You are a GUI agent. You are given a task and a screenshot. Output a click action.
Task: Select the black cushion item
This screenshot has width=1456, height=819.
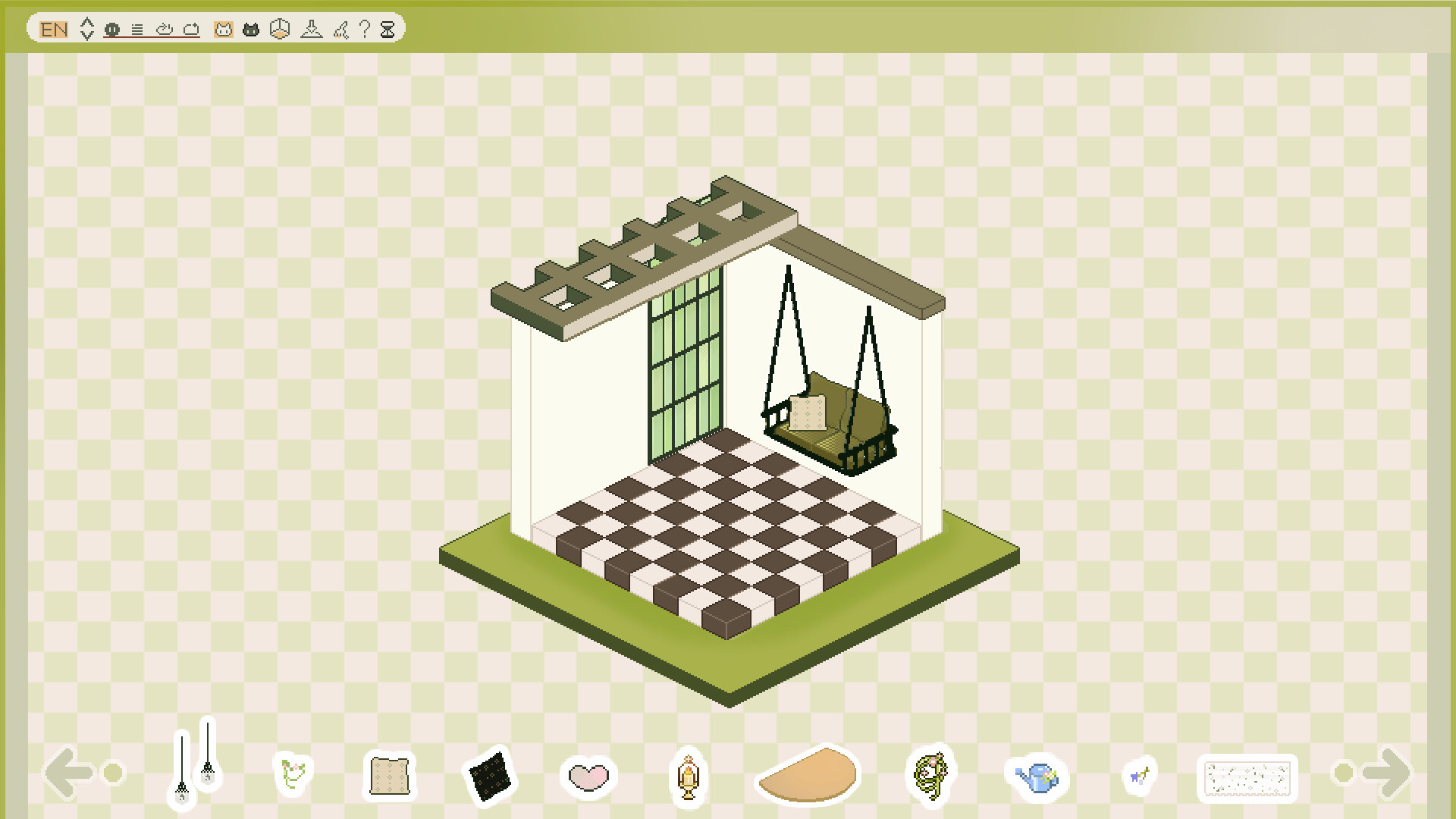pyautogui.click(x=488, y=777)
